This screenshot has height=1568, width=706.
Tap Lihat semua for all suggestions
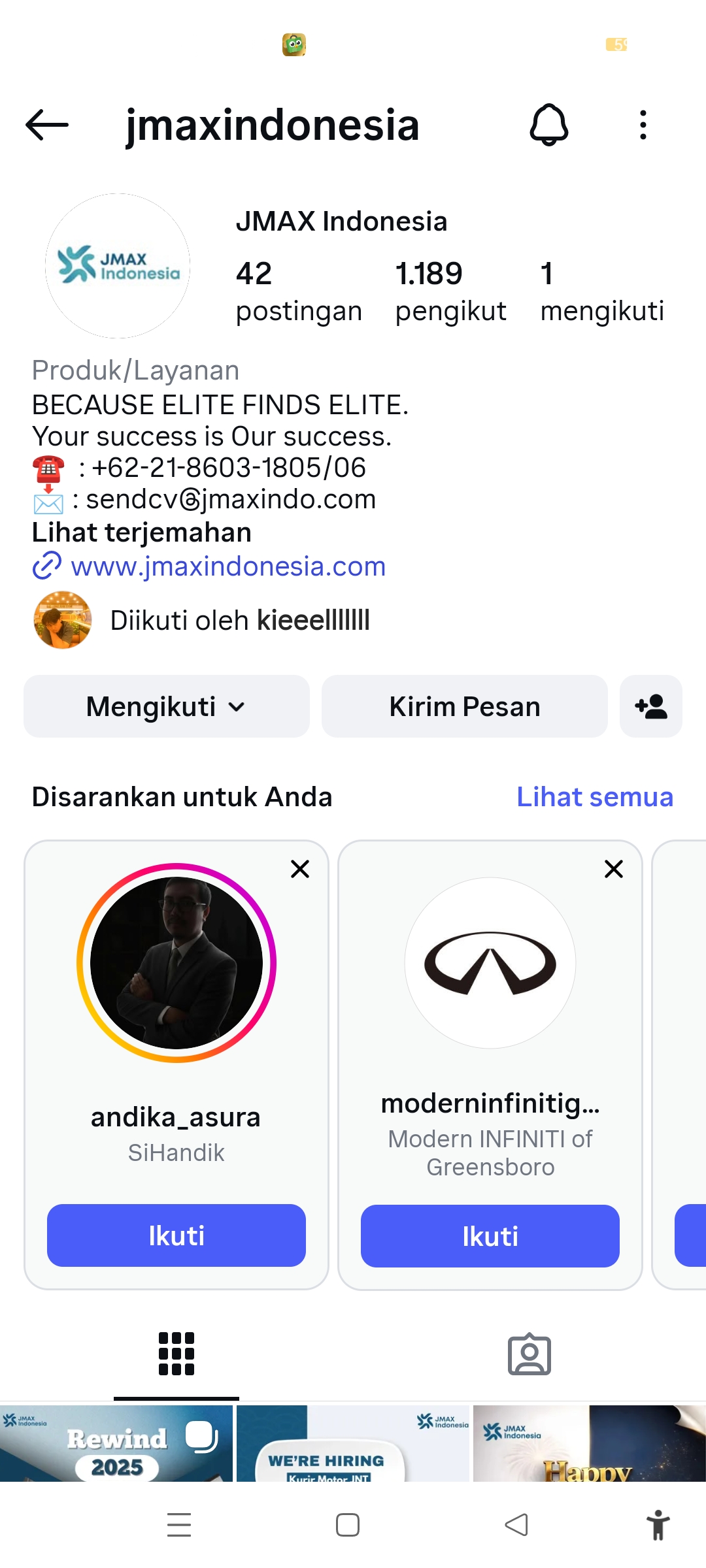pyautogui.click(x=594, y=797)
